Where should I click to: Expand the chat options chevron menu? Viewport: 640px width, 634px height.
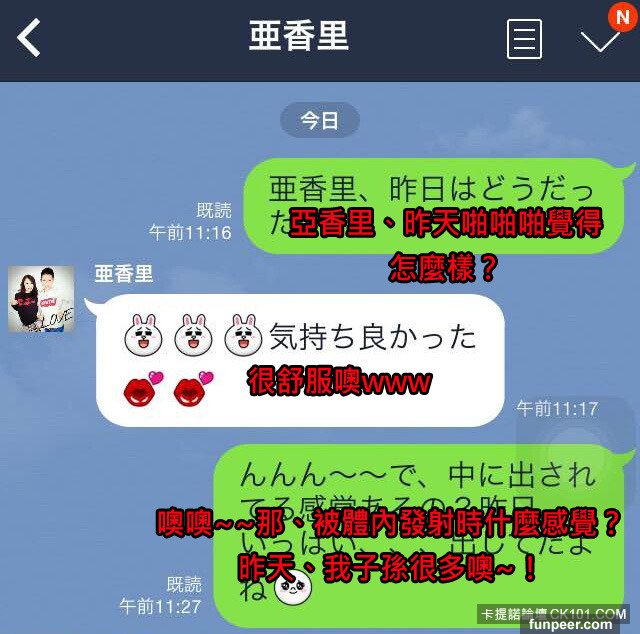pyautogui.click(x=600, y=40)
